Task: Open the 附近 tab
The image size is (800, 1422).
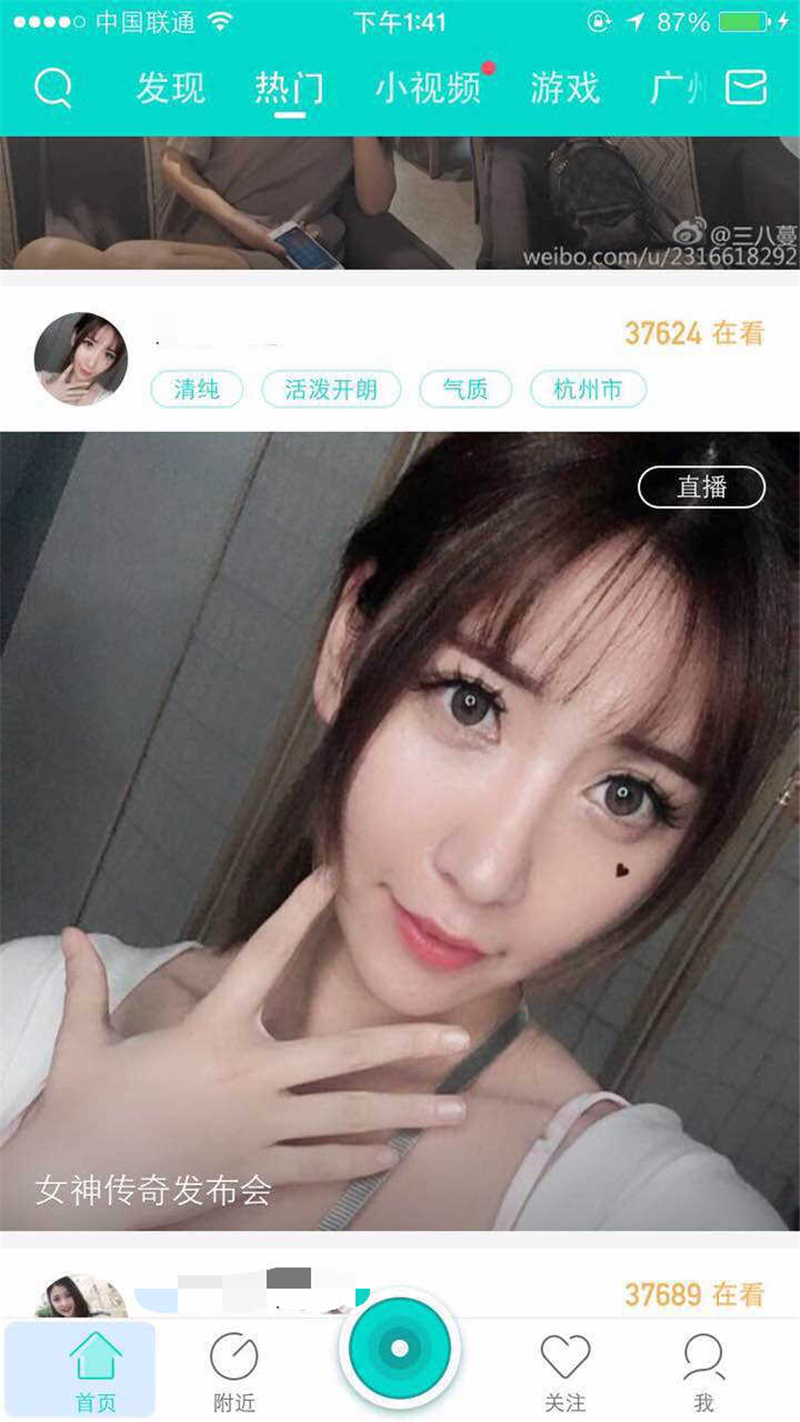Action: pos(235,1371)
